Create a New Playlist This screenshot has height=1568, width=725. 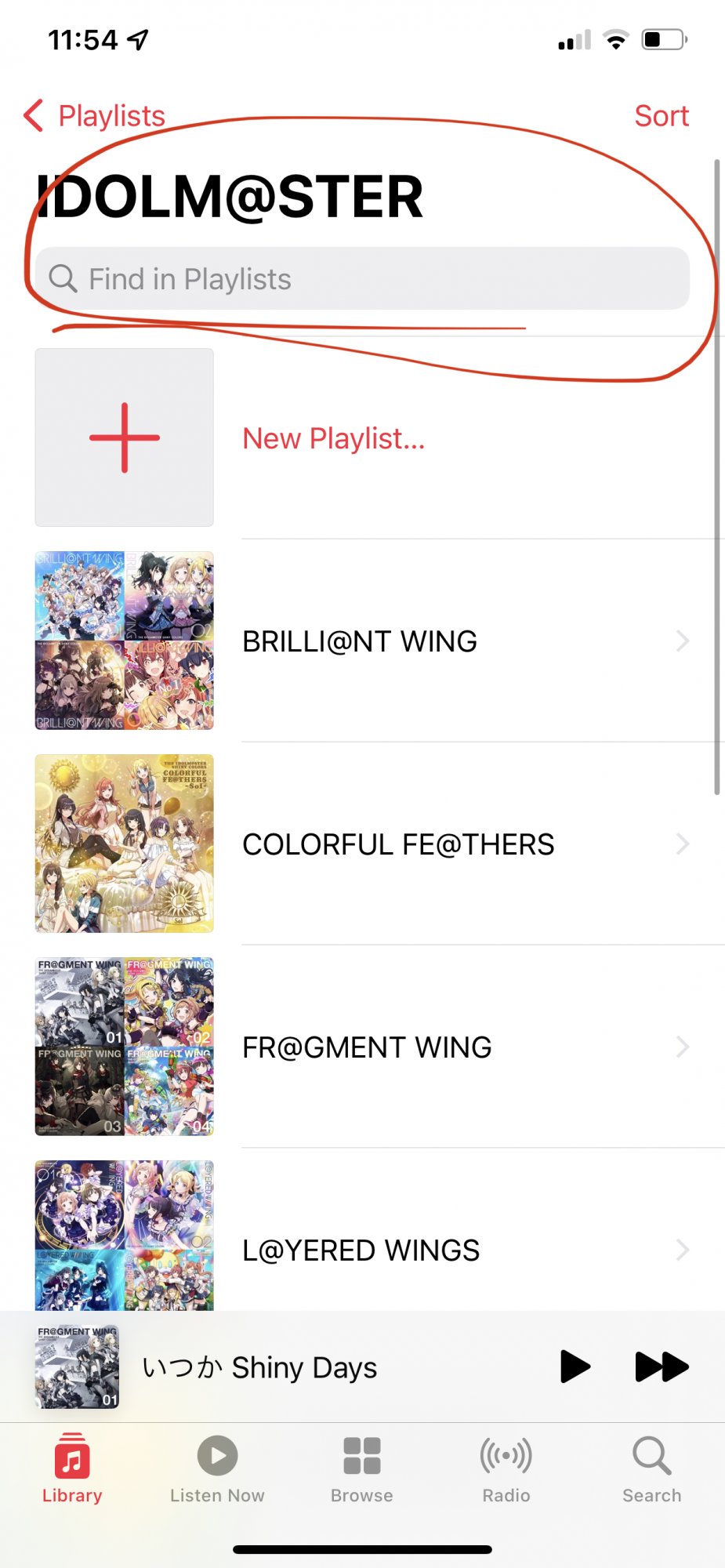click(x=333, y=438)
